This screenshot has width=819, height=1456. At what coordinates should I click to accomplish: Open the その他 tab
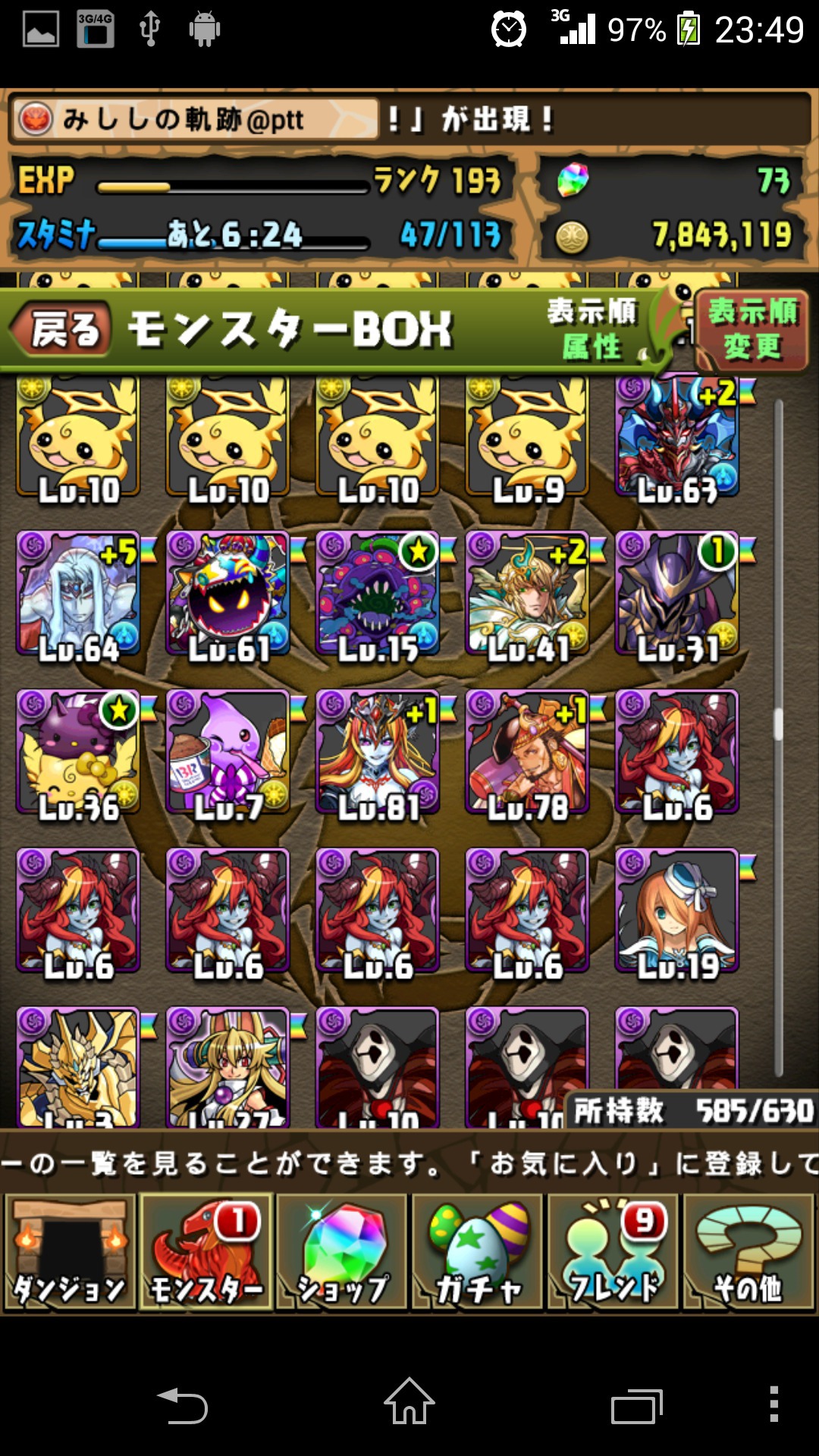(x=749, y=1252)
